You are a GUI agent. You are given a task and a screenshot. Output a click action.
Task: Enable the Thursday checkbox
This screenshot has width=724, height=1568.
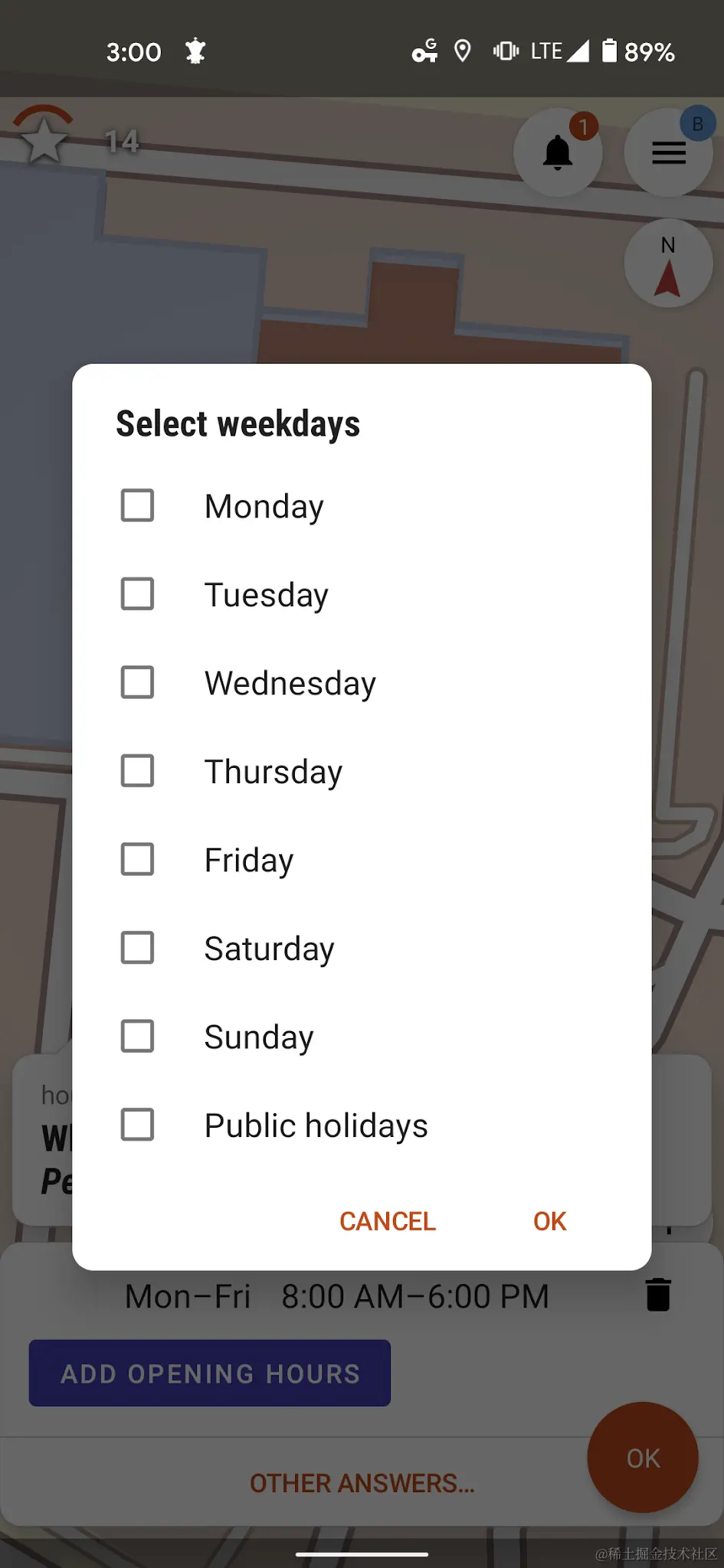point(138,771)
